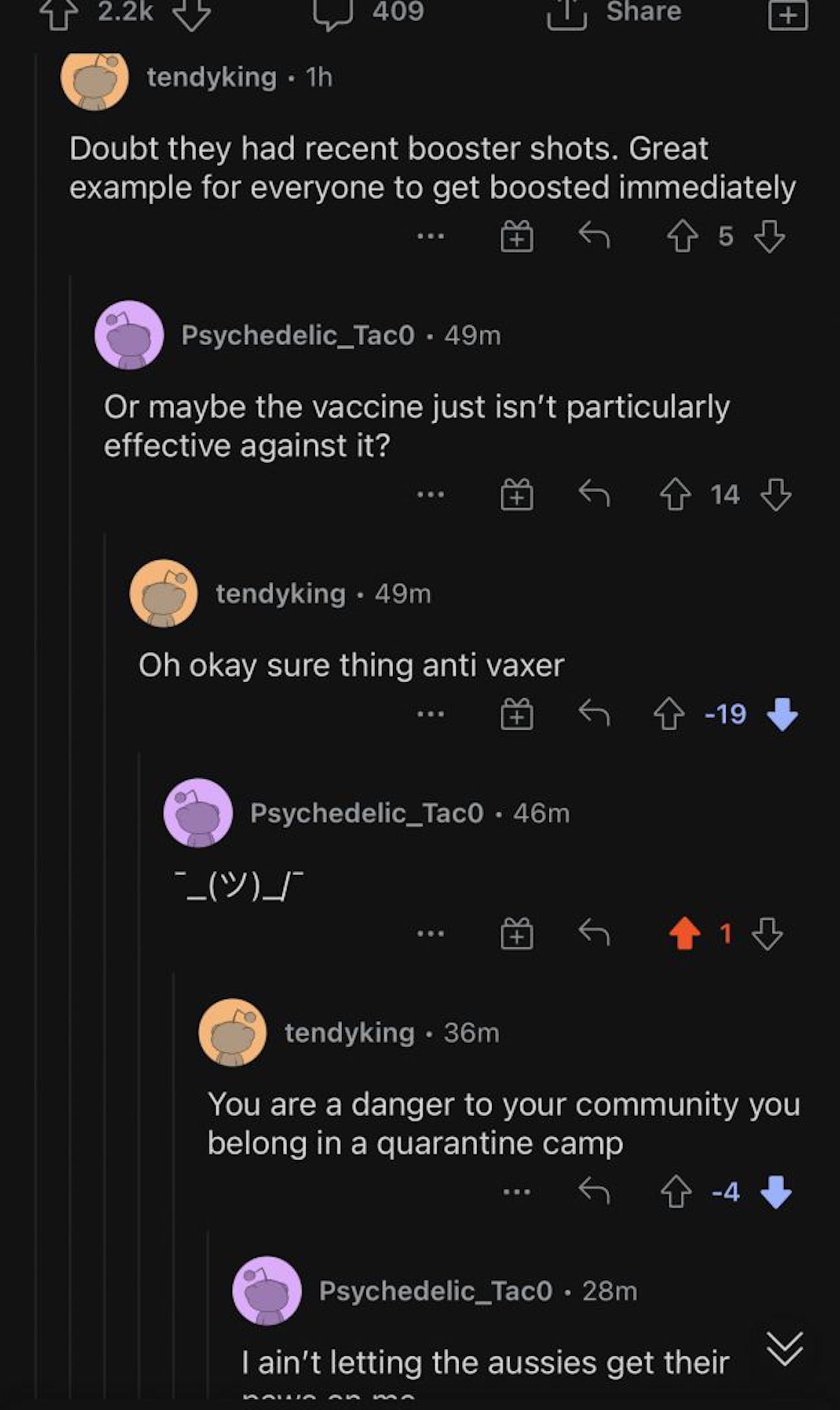Undo the upvote on the shrug comment
This screenshot has height=1410, width=840.
tap(684, 933)
